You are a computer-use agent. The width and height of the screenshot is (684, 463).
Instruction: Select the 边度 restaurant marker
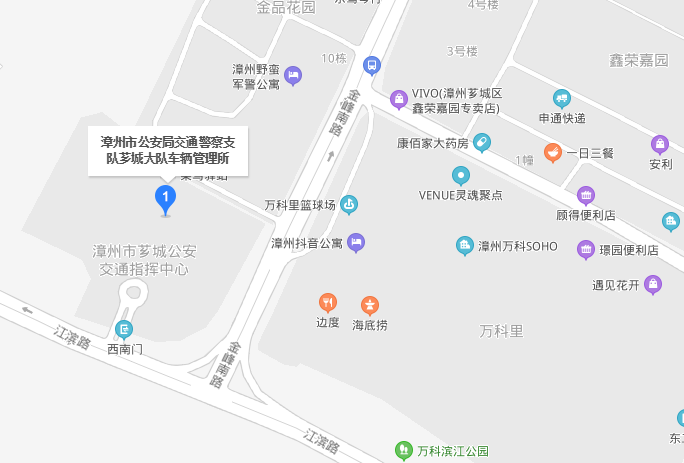click(x=327, y=302)
